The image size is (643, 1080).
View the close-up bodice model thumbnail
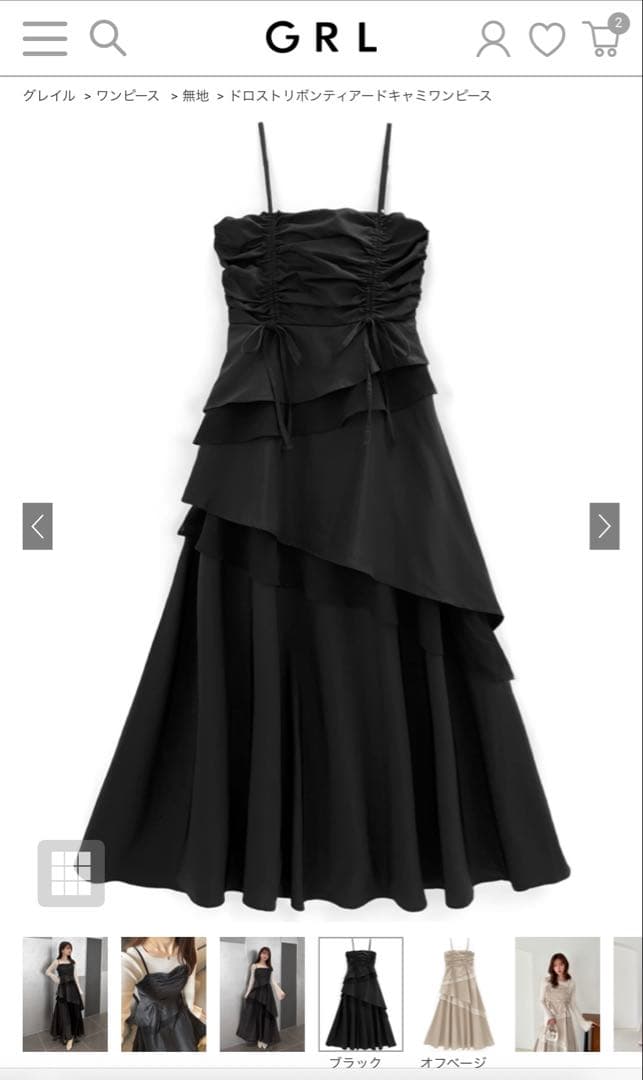[164, 994]
